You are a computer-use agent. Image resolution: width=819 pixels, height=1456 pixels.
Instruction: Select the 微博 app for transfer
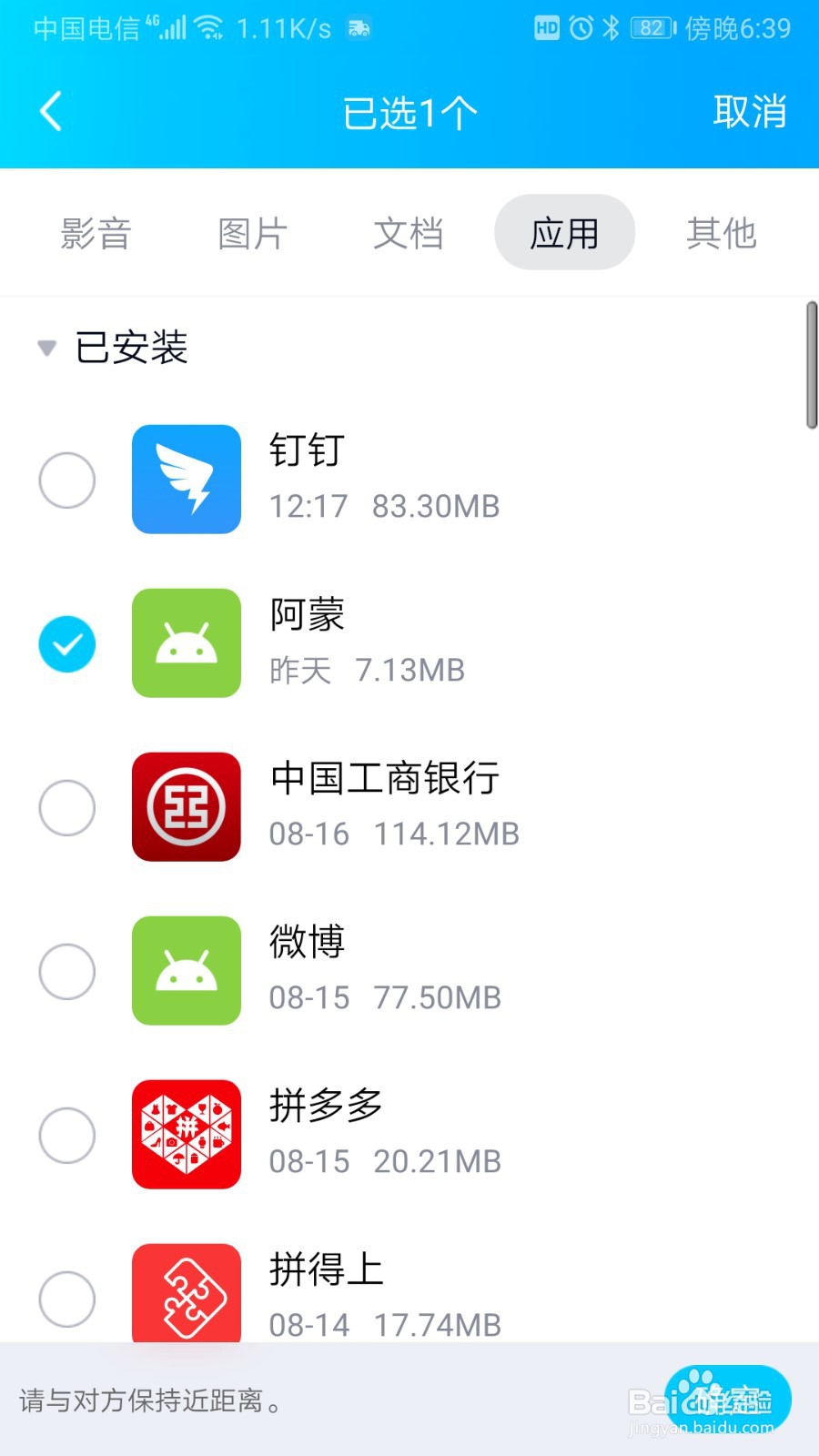tap(67, 971)
